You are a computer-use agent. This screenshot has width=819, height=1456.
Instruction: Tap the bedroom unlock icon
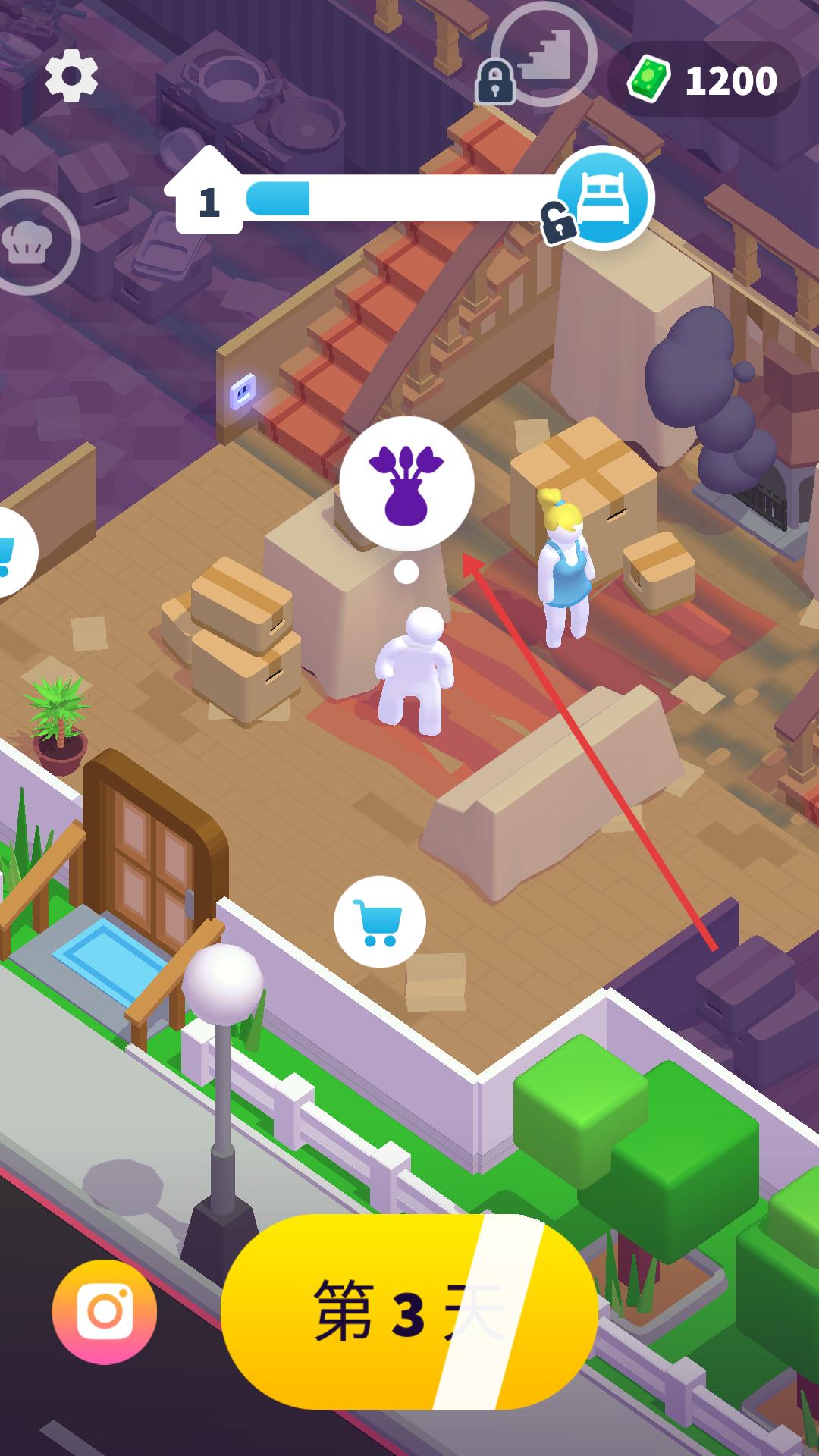pos(604,197)
